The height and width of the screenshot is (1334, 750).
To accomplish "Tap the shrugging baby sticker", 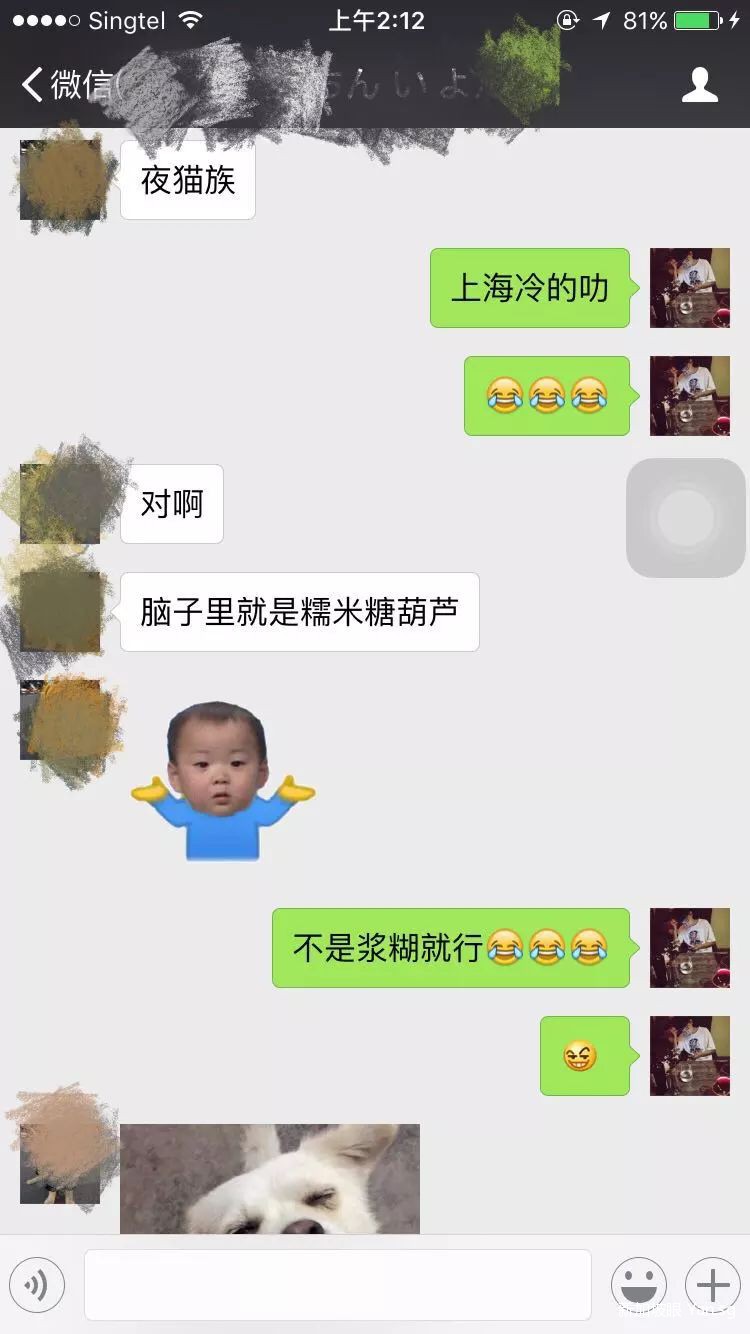I will (222, 781).
